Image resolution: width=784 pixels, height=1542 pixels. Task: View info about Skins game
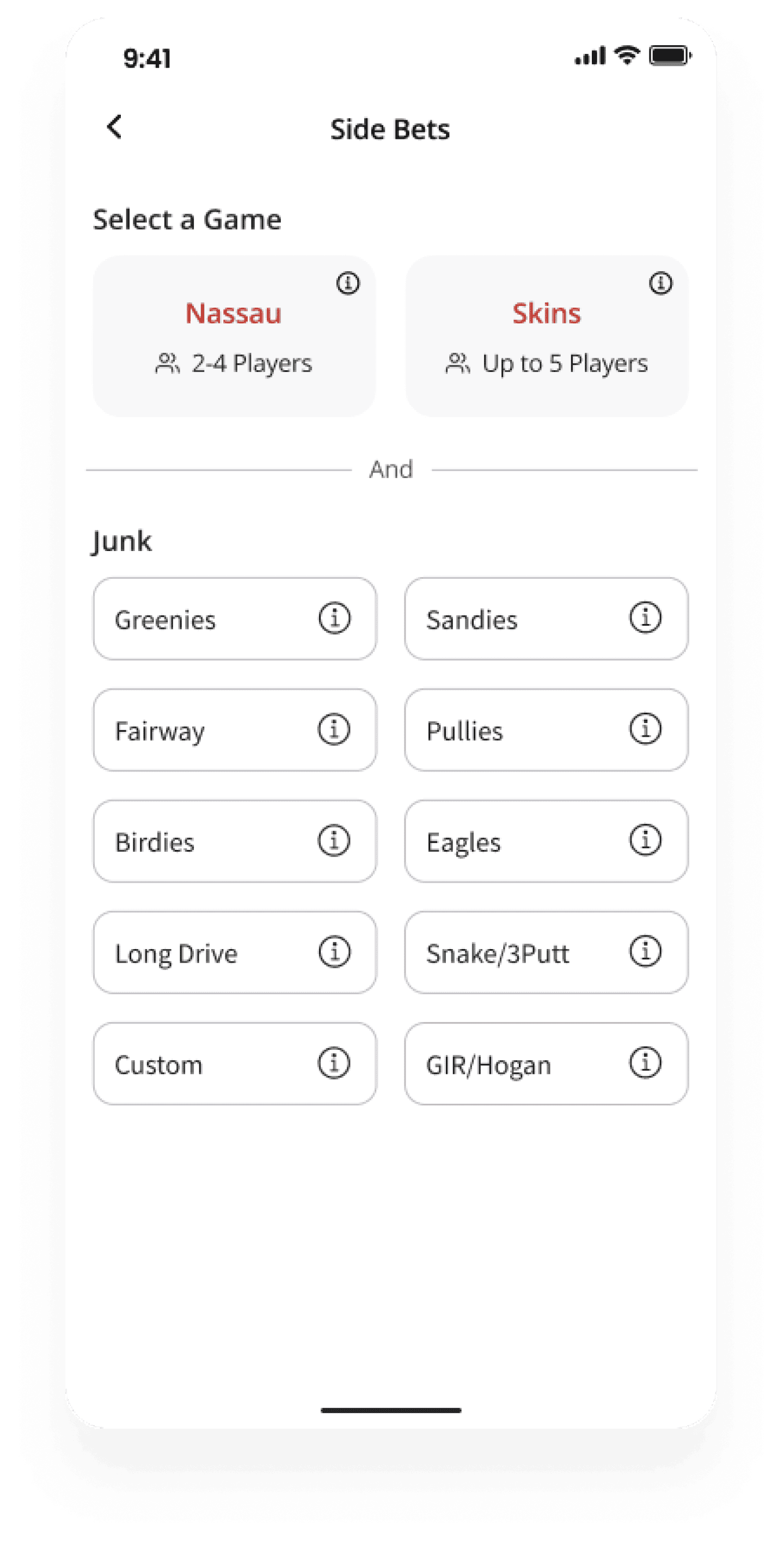pyautogui.click(x=660, y=283)
